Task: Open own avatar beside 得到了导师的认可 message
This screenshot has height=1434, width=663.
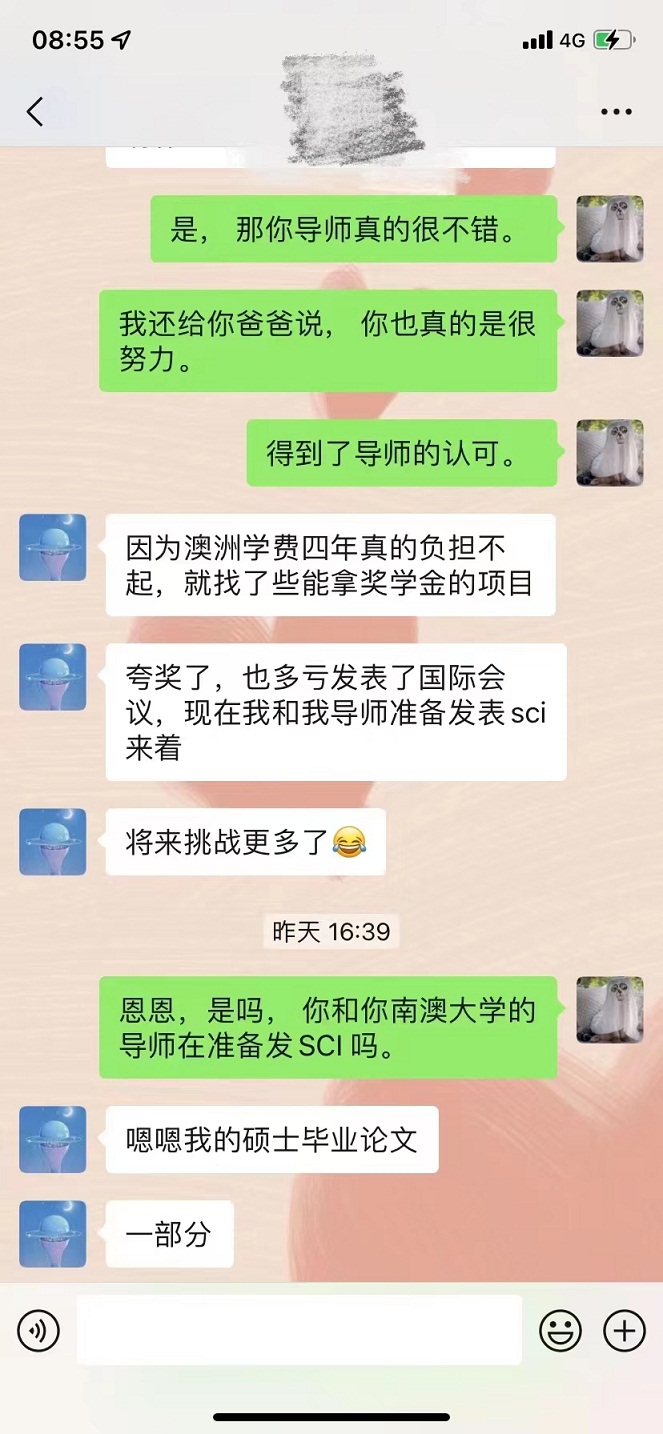Action: click(x=609, y=453)
